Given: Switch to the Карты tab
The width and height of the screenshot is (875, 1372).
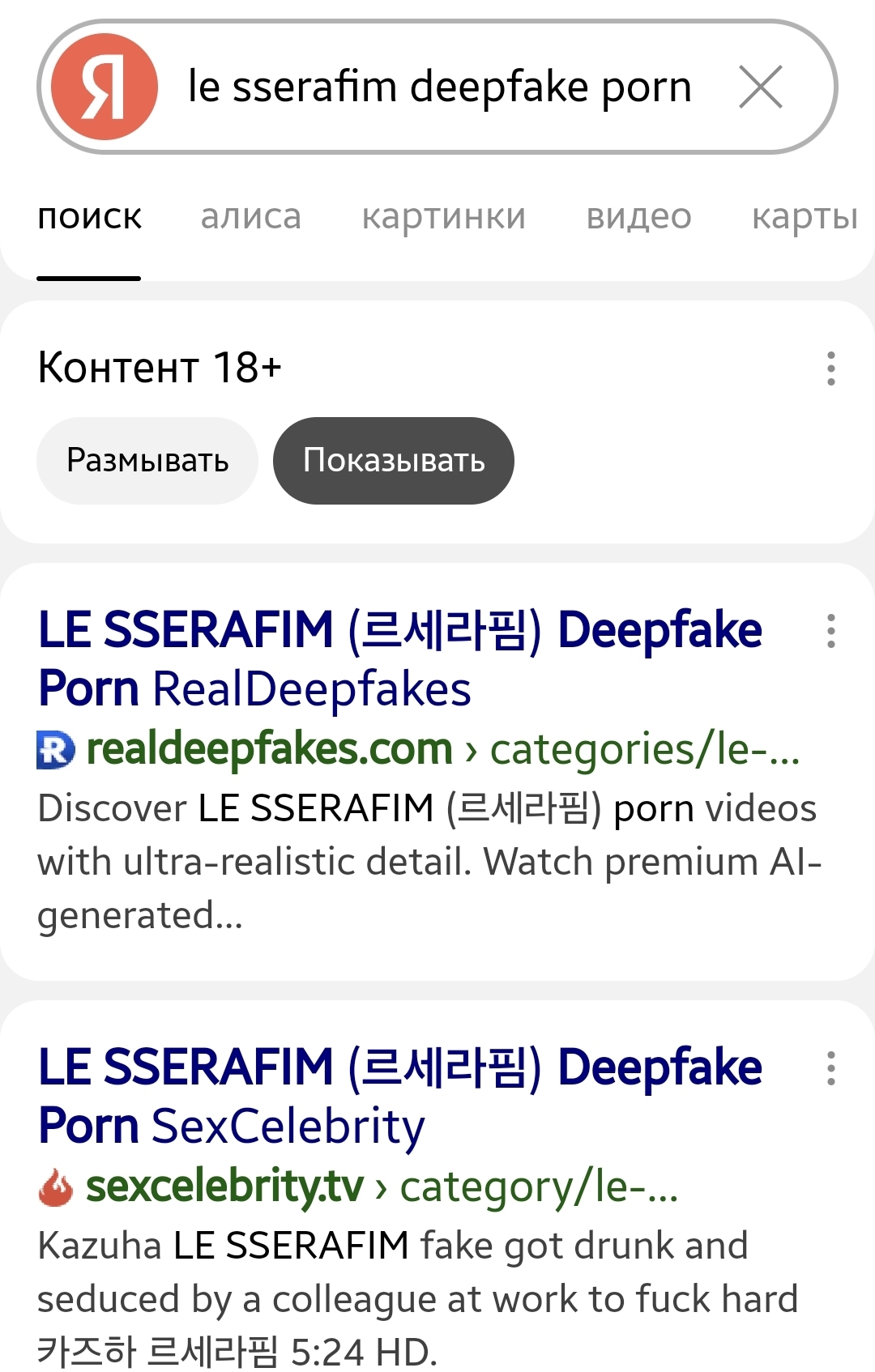Looking at the screenshot, I should [x=804, y=217].
